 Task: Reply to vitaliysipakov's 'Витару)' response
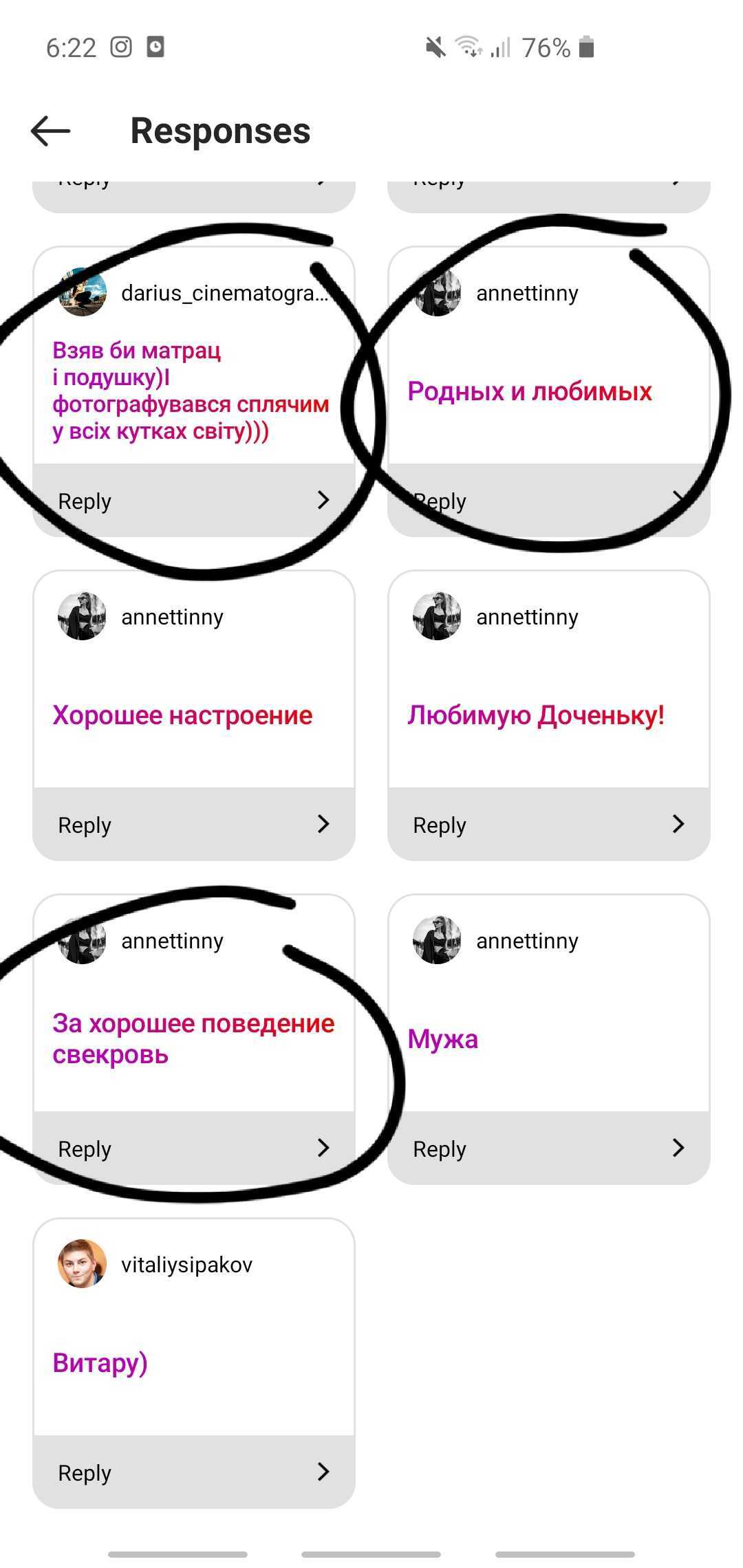pyautogui.click(x=194, y=1472)
